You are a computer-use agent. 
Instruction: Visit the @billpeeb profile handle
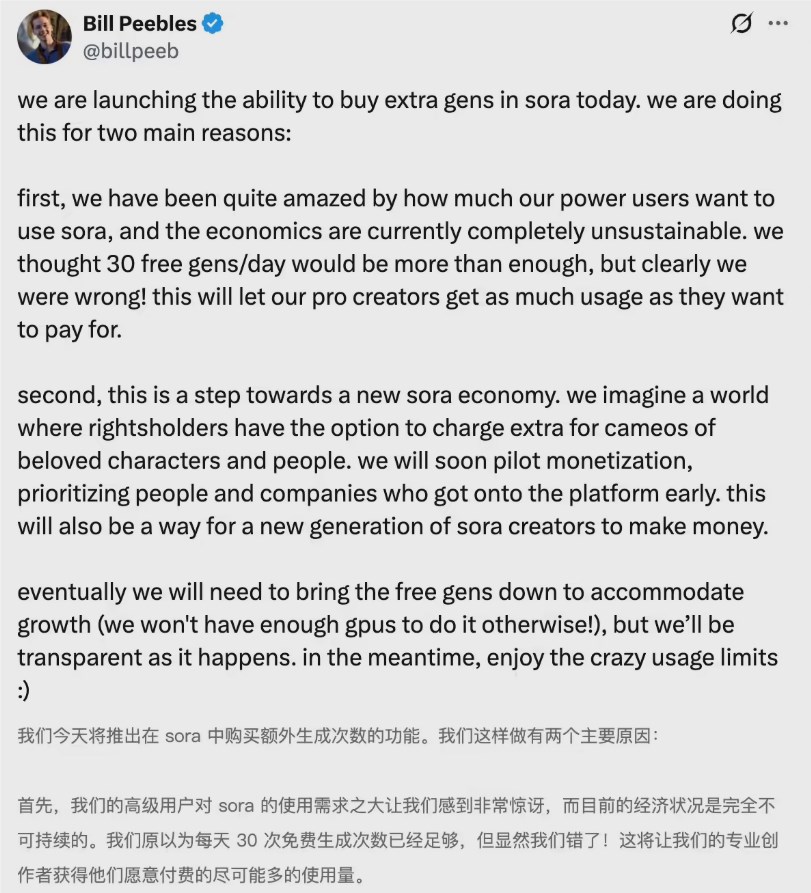coord(130,51)
